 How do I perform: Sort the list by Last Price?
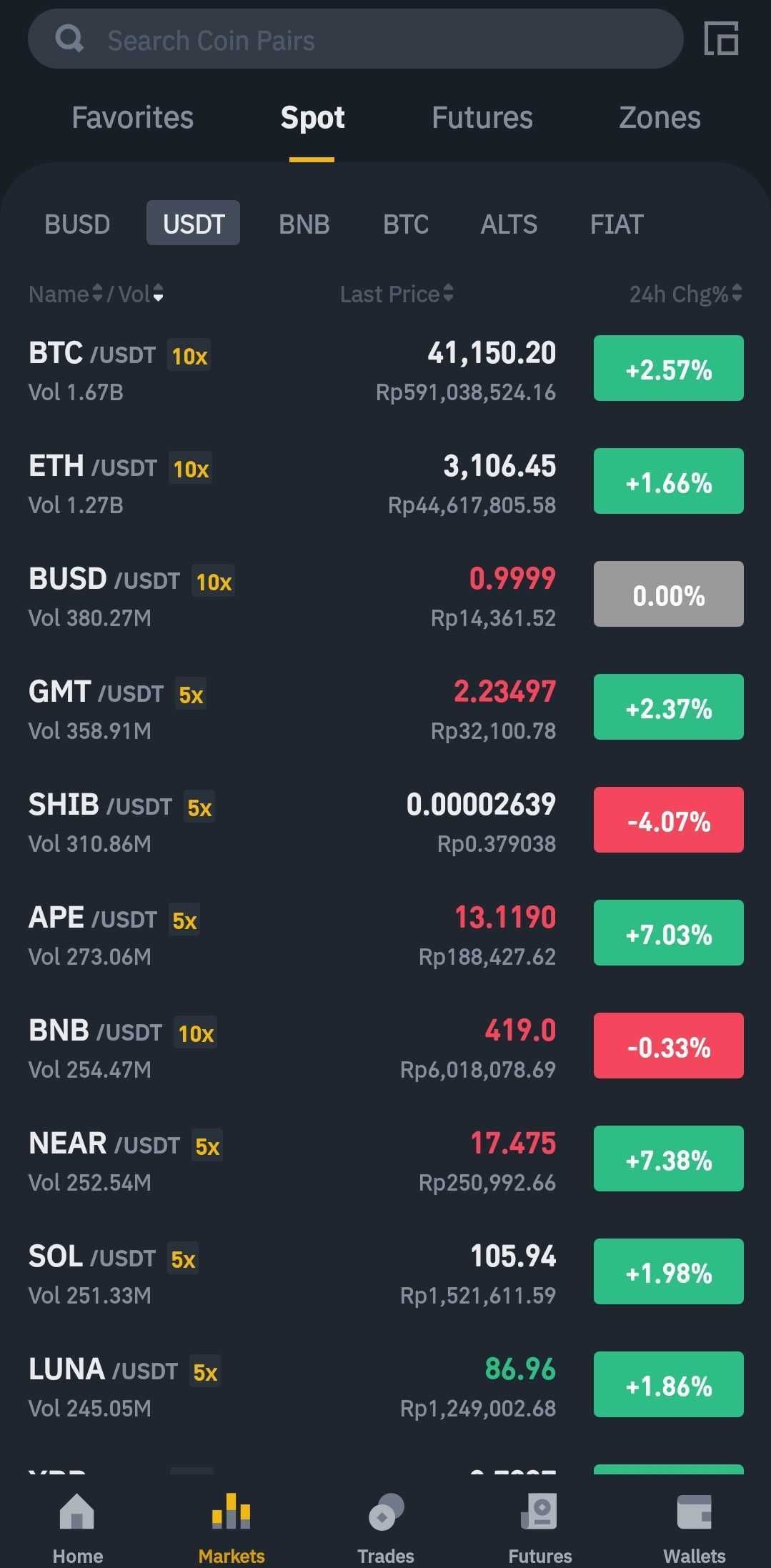pos(397,294)
